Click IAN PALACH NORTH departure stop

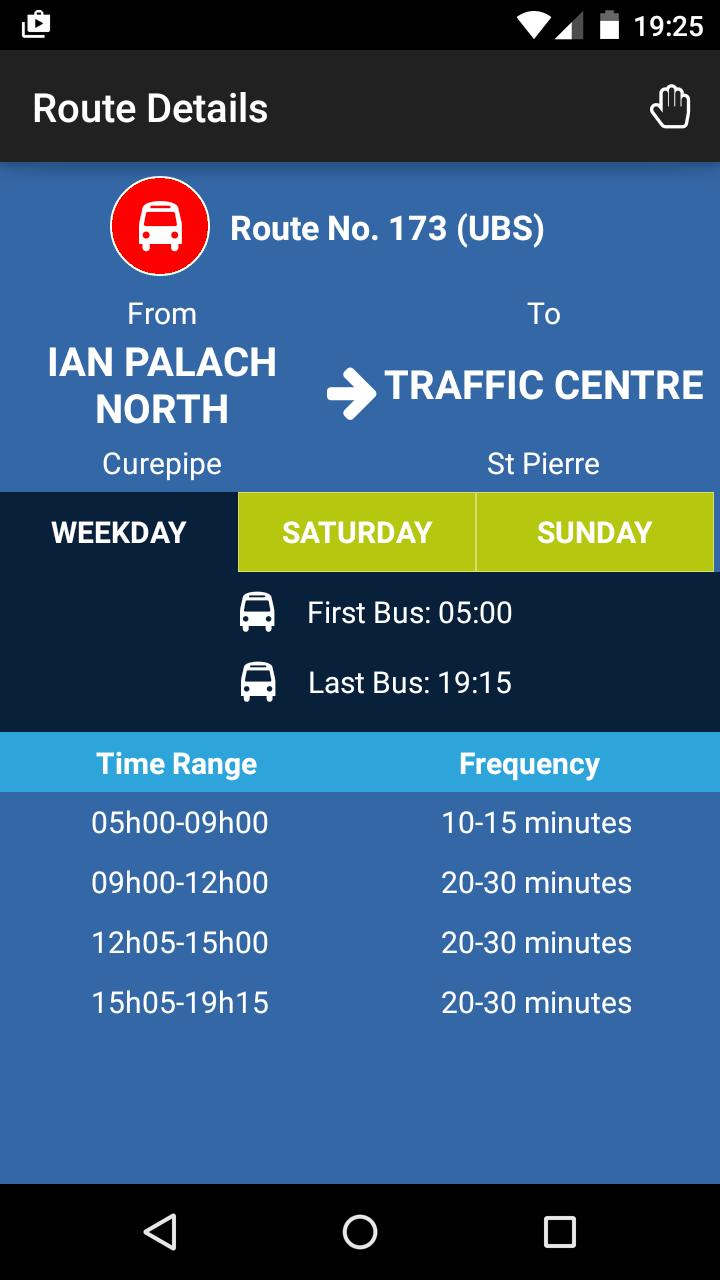(161, 386)
